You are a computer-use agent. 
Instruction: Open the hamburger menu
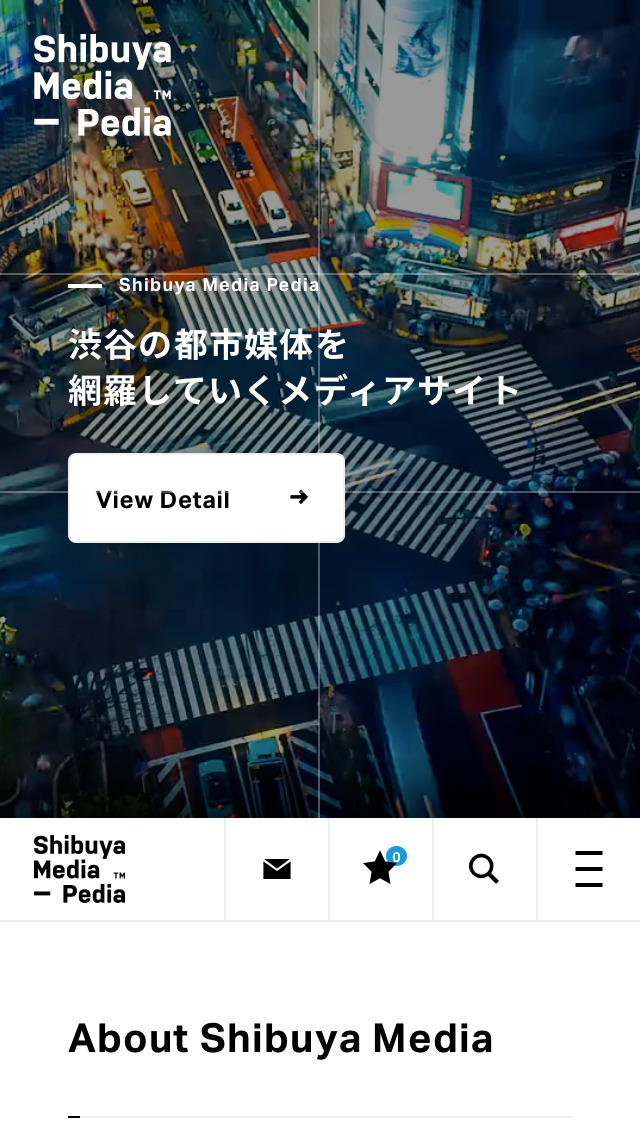coord(589,869)
